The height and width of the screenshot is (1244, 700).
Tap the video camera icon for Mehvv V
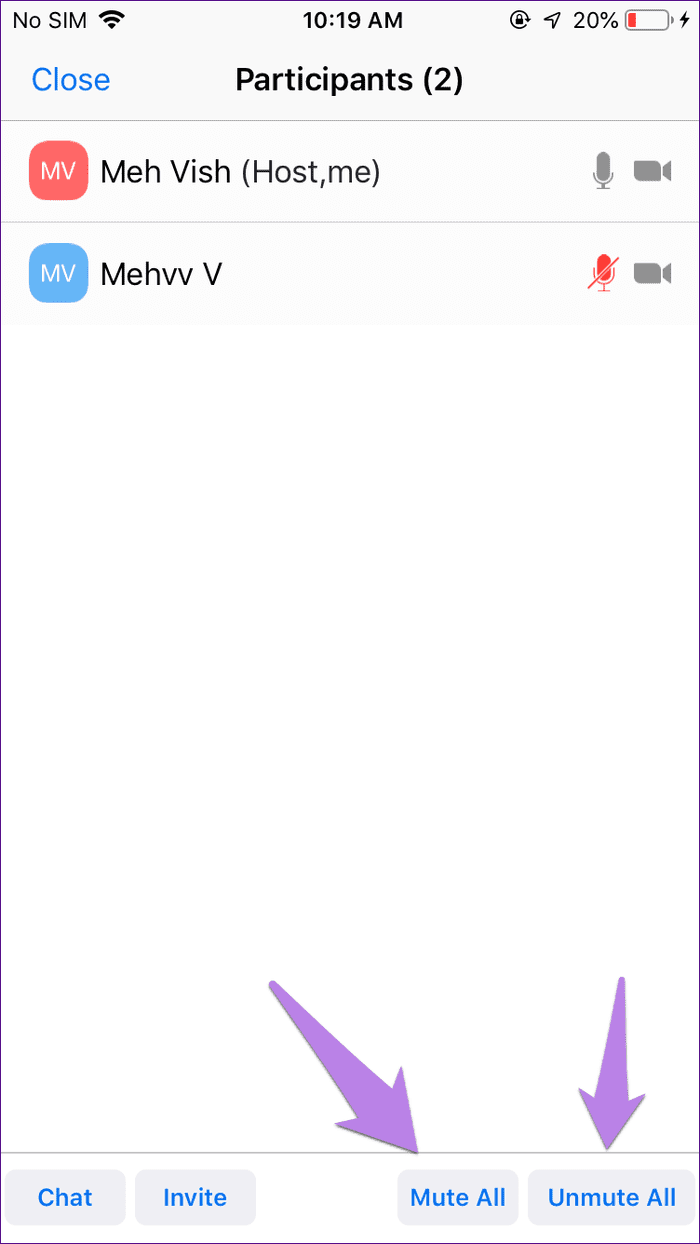point(652,273)
